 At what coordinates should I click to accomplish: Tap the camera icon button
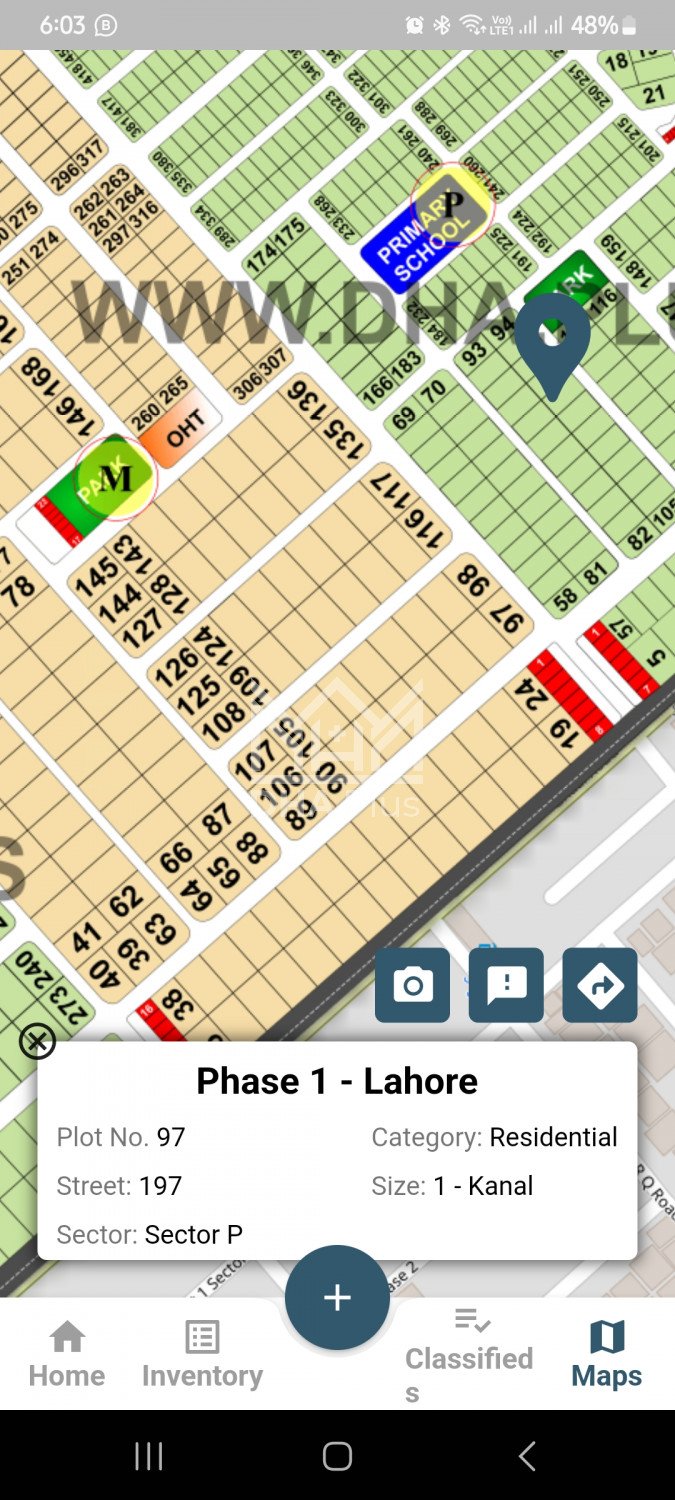click(x=412, y=985)
